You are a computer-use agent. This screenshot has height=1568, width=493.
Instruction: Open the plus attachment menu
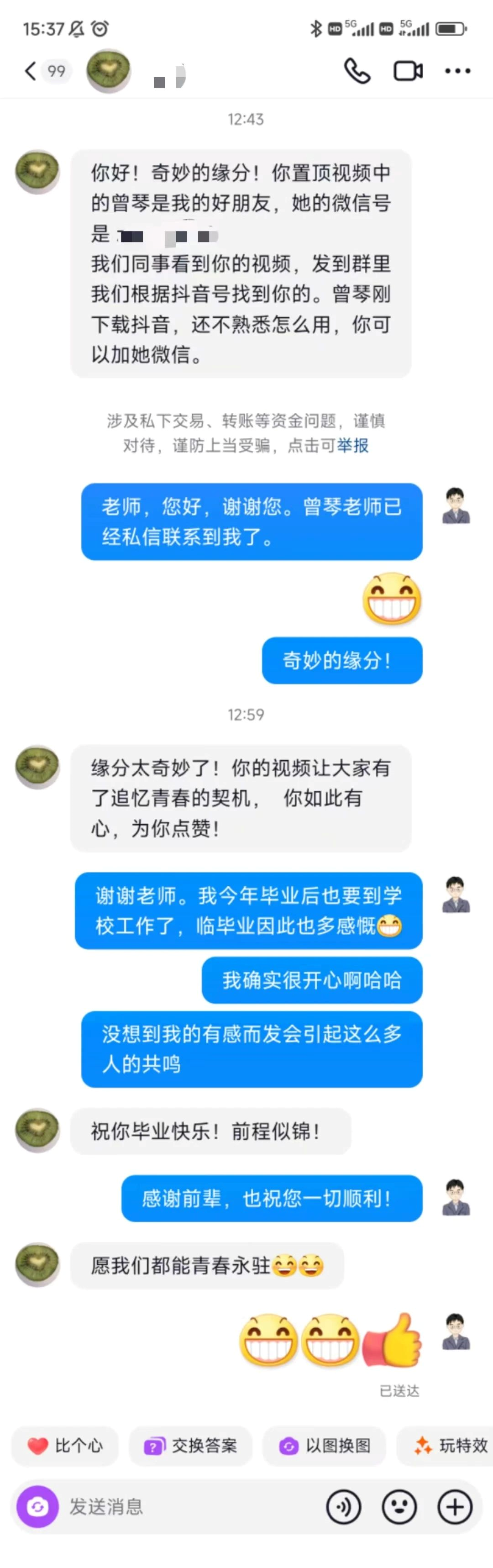(x=455, y=1506)
